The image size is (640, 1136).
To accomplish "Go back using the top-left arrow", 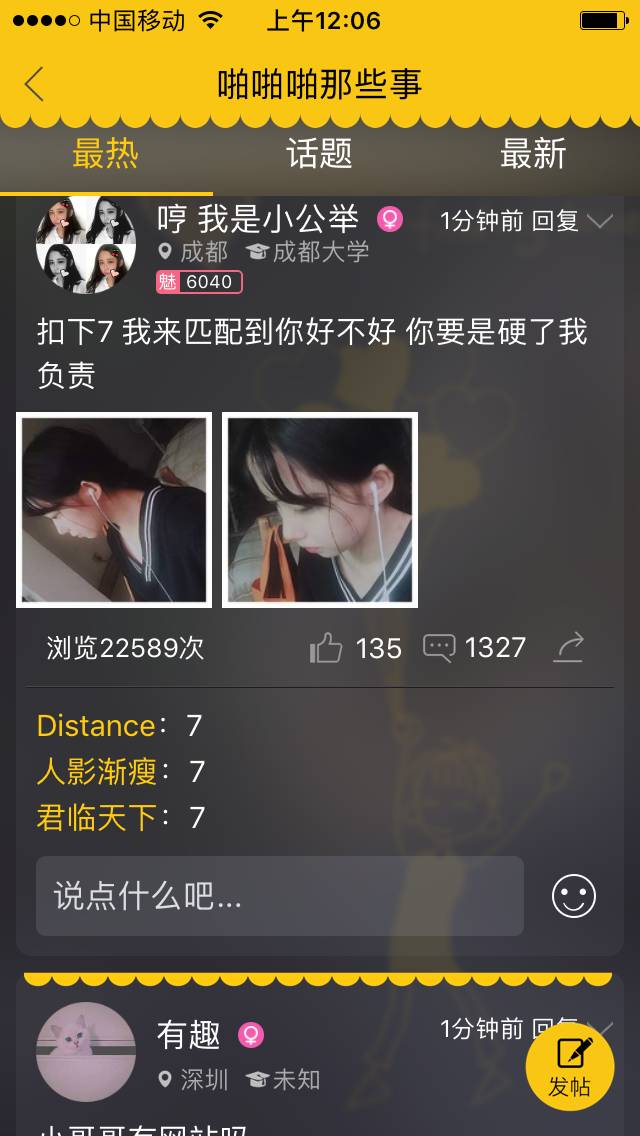I will [x=35, y=84].
